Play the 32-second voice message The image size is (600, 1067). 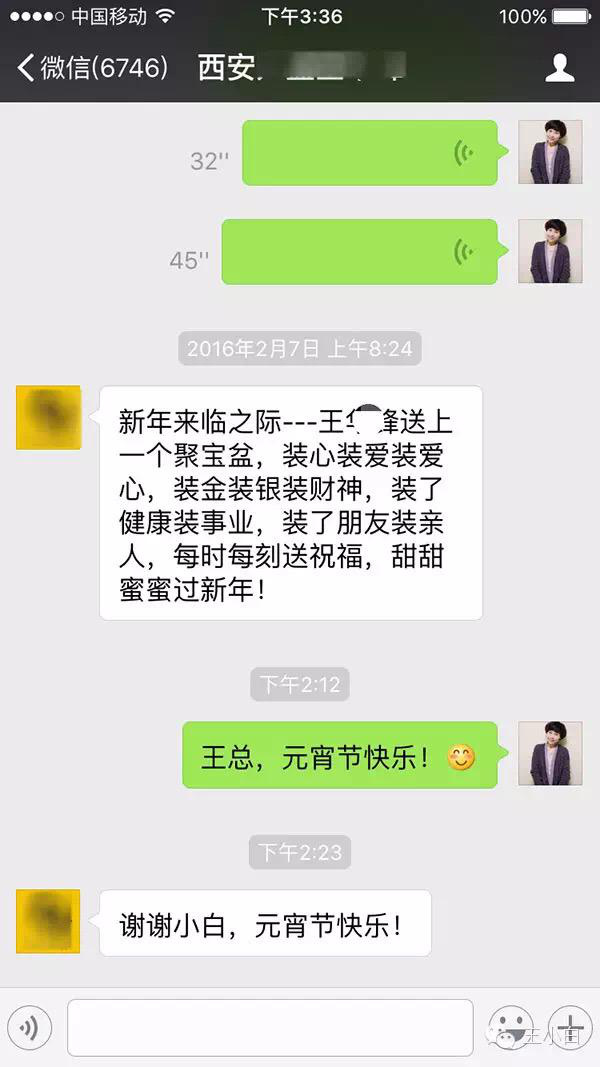370,154
